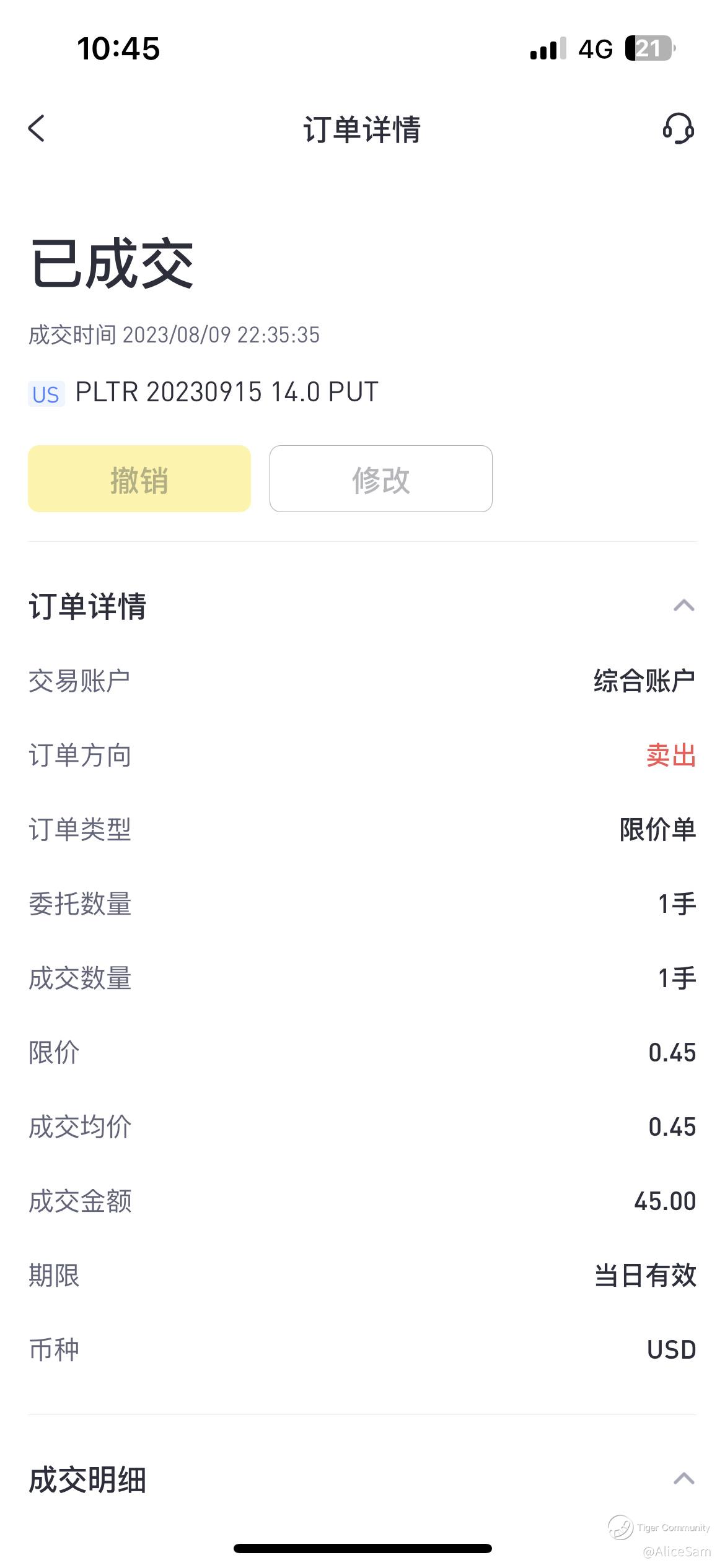Collapse the 订单详情 section chevron
Image resolution: width=725 pixels, height=1568 pixels.
coord(684,606)
